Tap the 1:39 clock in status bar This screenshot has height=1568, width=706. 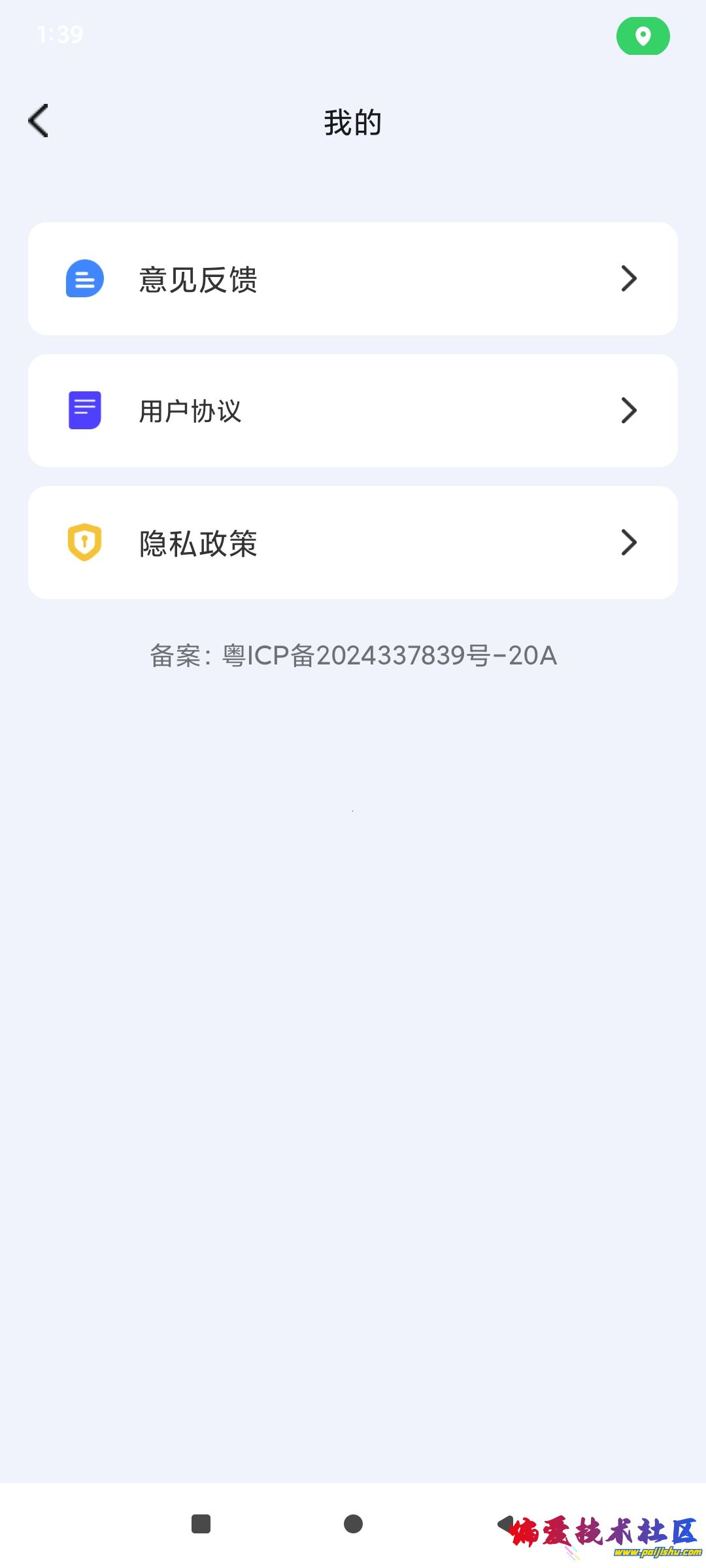pos(59,34)
